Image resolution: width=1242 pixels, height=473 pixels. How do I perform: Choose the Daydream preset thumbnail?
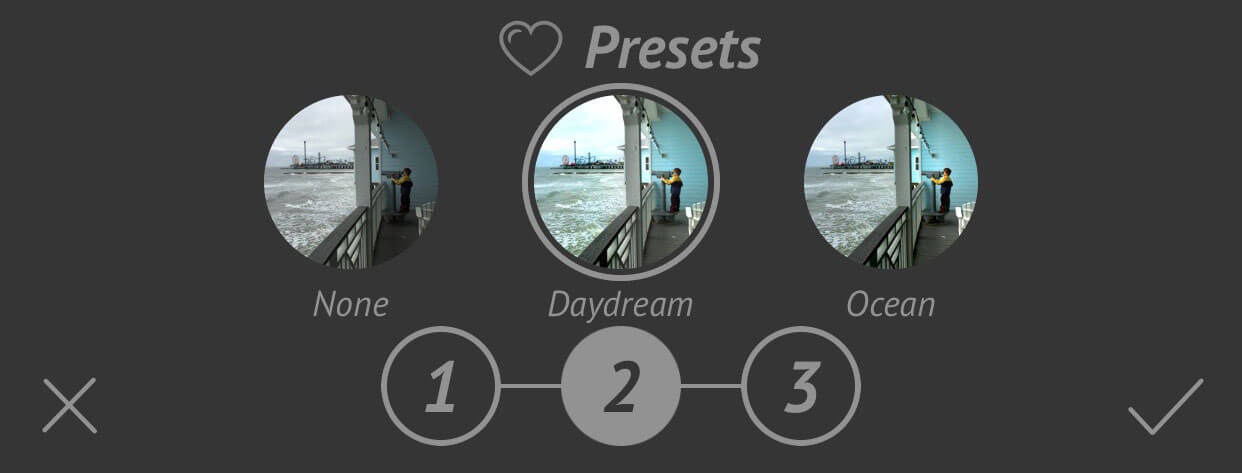621,182
